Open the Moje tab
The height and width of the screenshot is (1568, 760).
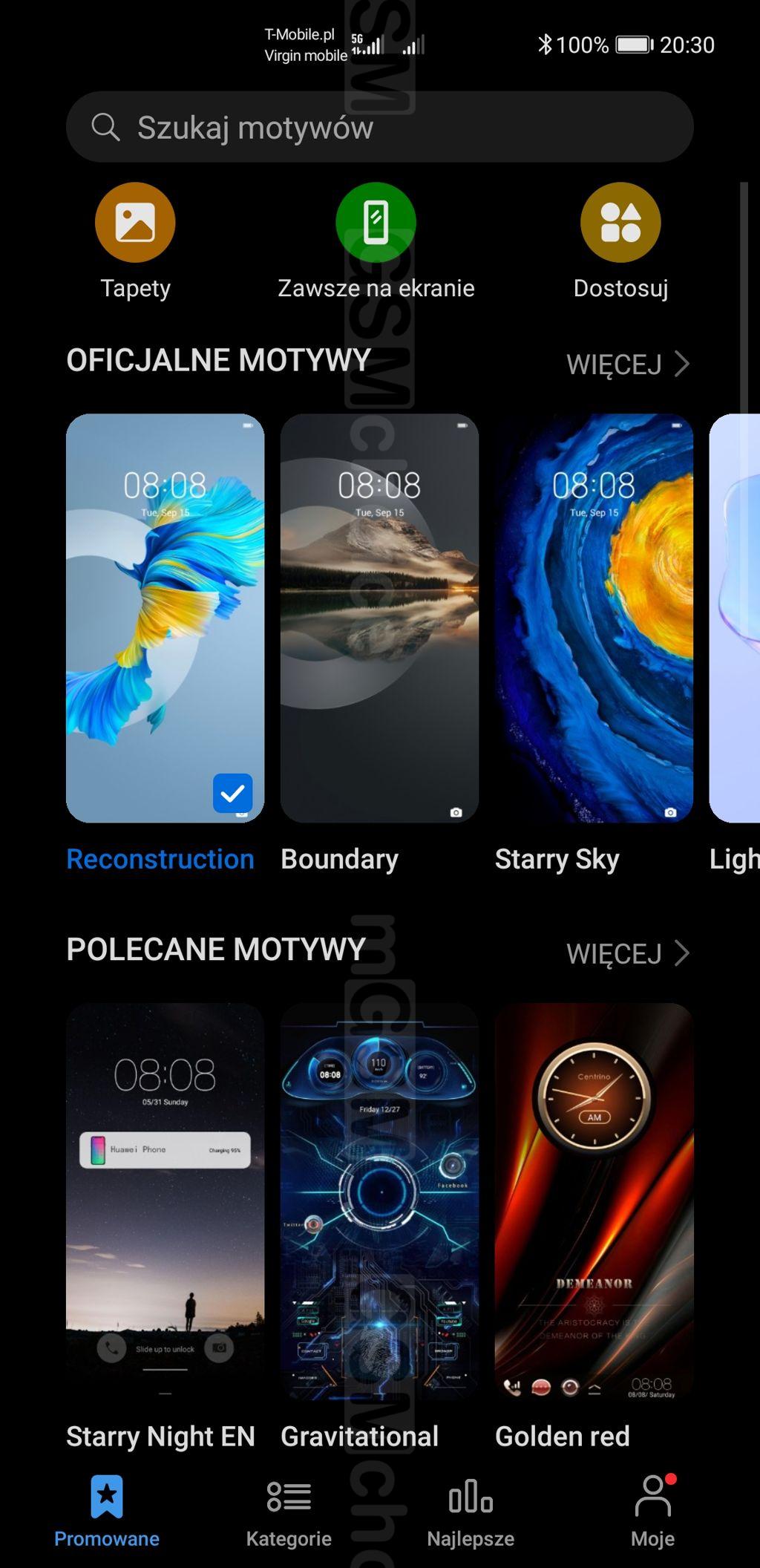[x=652, y=1512]
